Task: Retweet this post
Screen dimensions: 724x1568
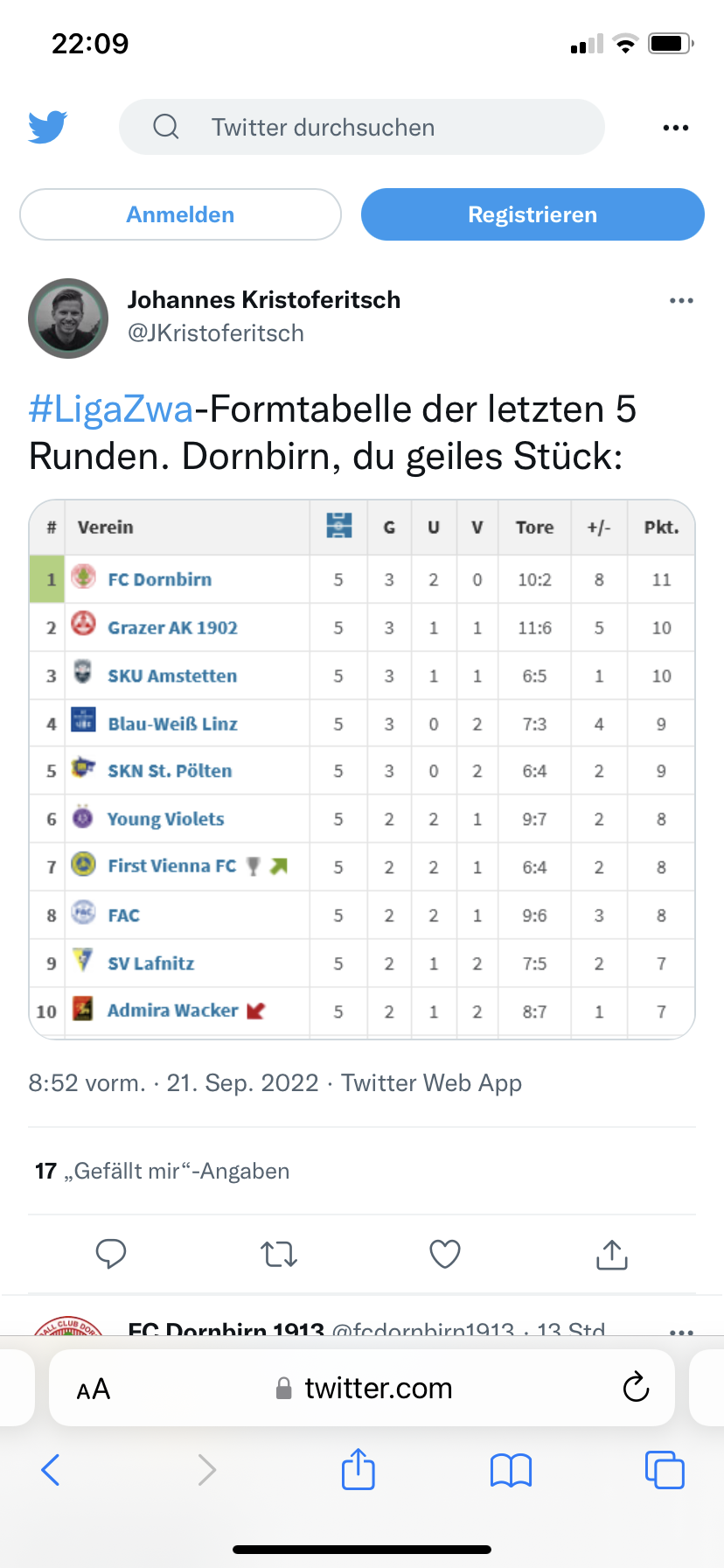Action: pos(279,1254)
